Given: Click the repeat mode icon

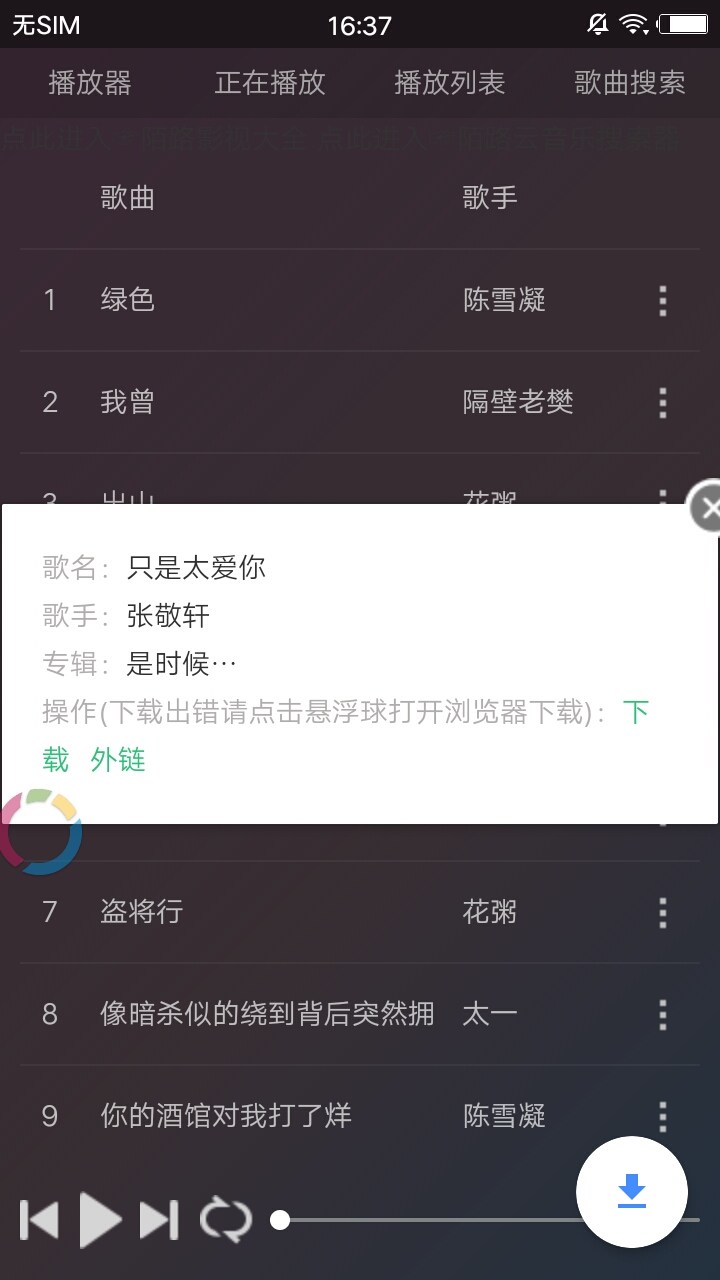Looking at the screenshot, I should [x=225, y=1220].
